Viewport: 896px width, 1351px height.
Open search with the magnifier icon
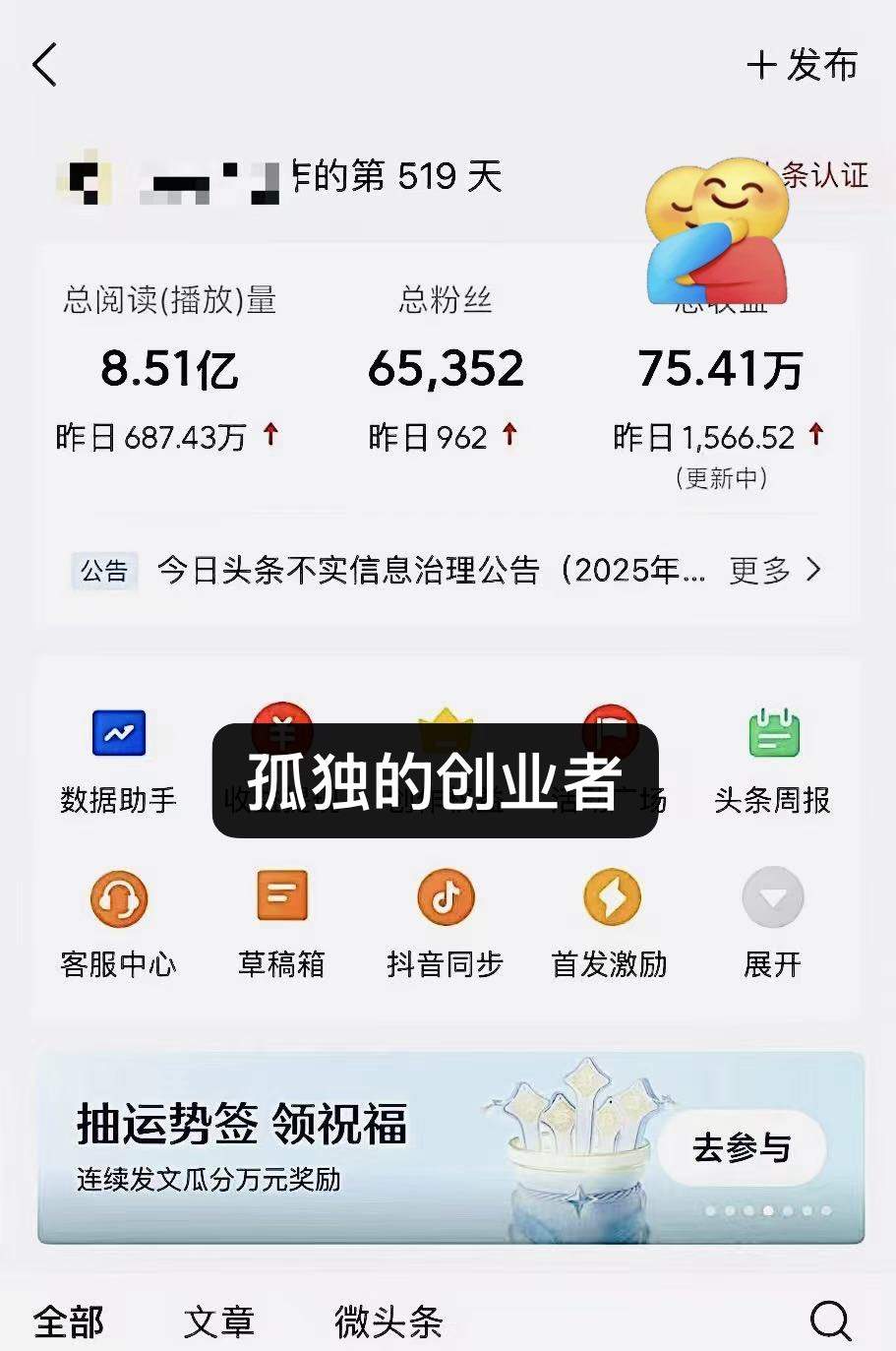click(830, 1320)
